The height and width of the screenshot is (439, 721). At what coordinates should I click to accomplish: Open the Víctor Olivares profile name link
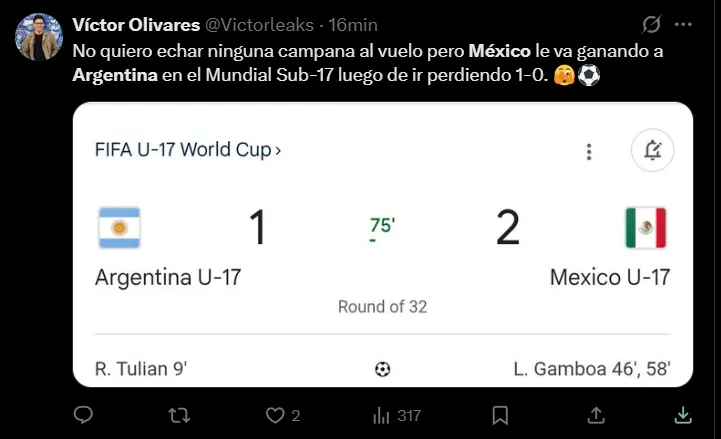point(135,24)
